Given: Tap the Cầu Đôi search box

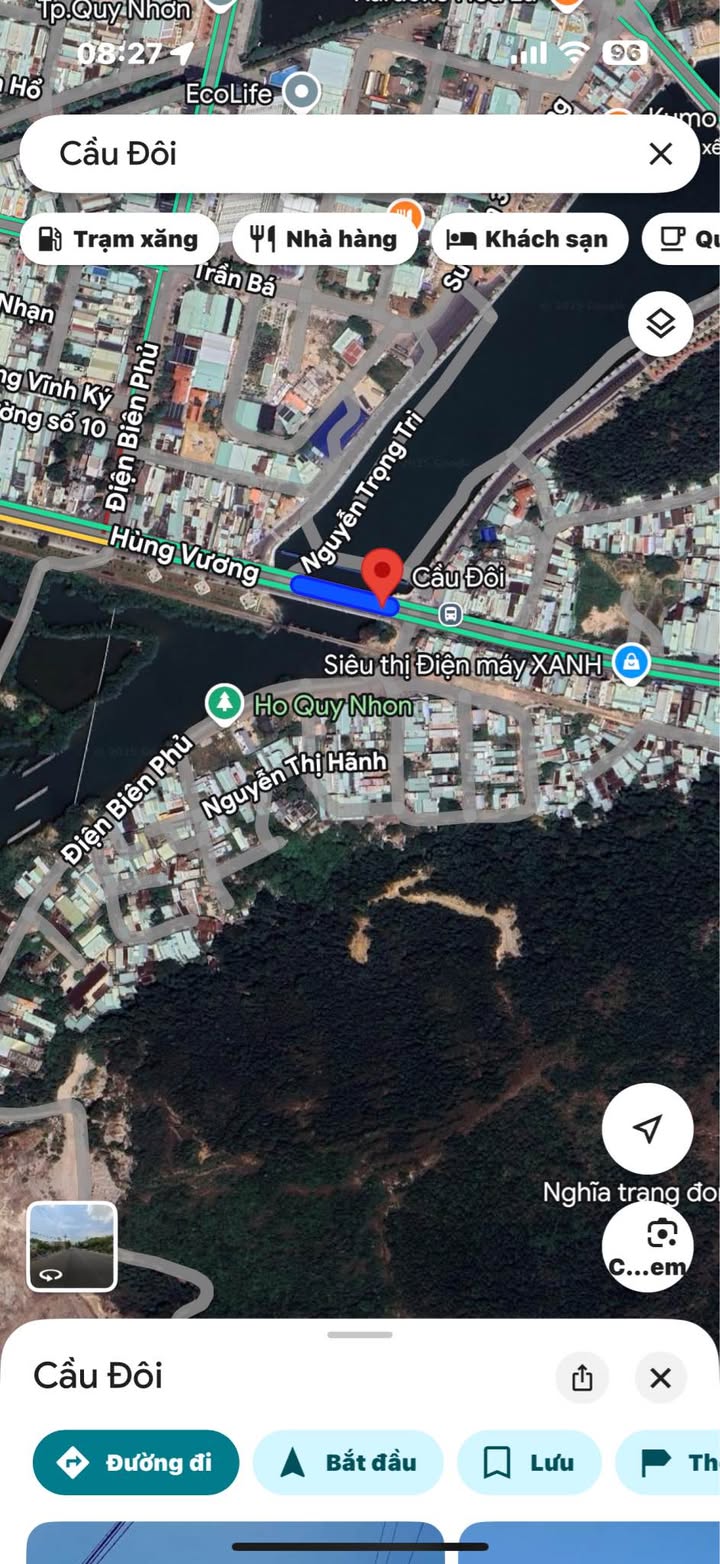Looking at the screenshot, I should [330, 154].
